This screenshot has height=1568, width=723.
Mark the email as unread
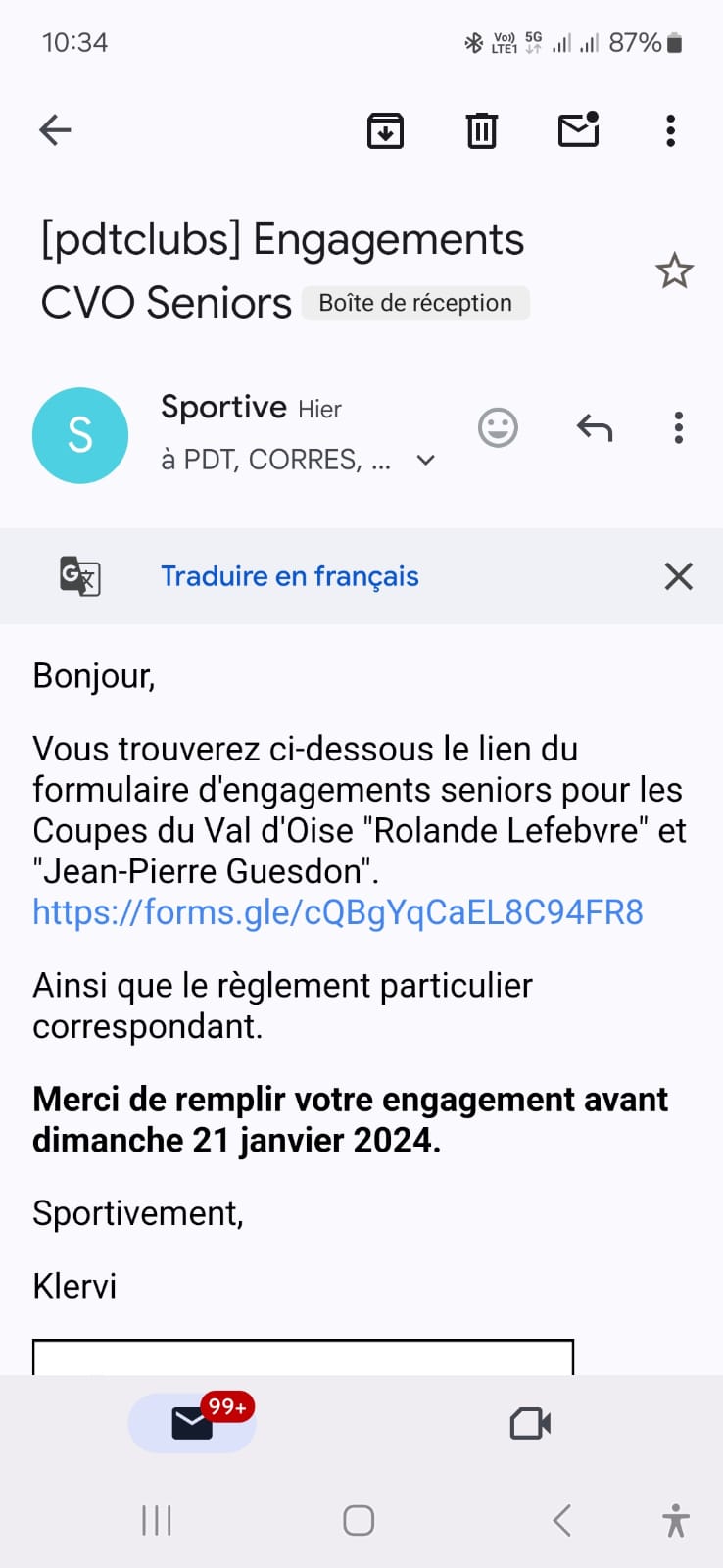578,130
